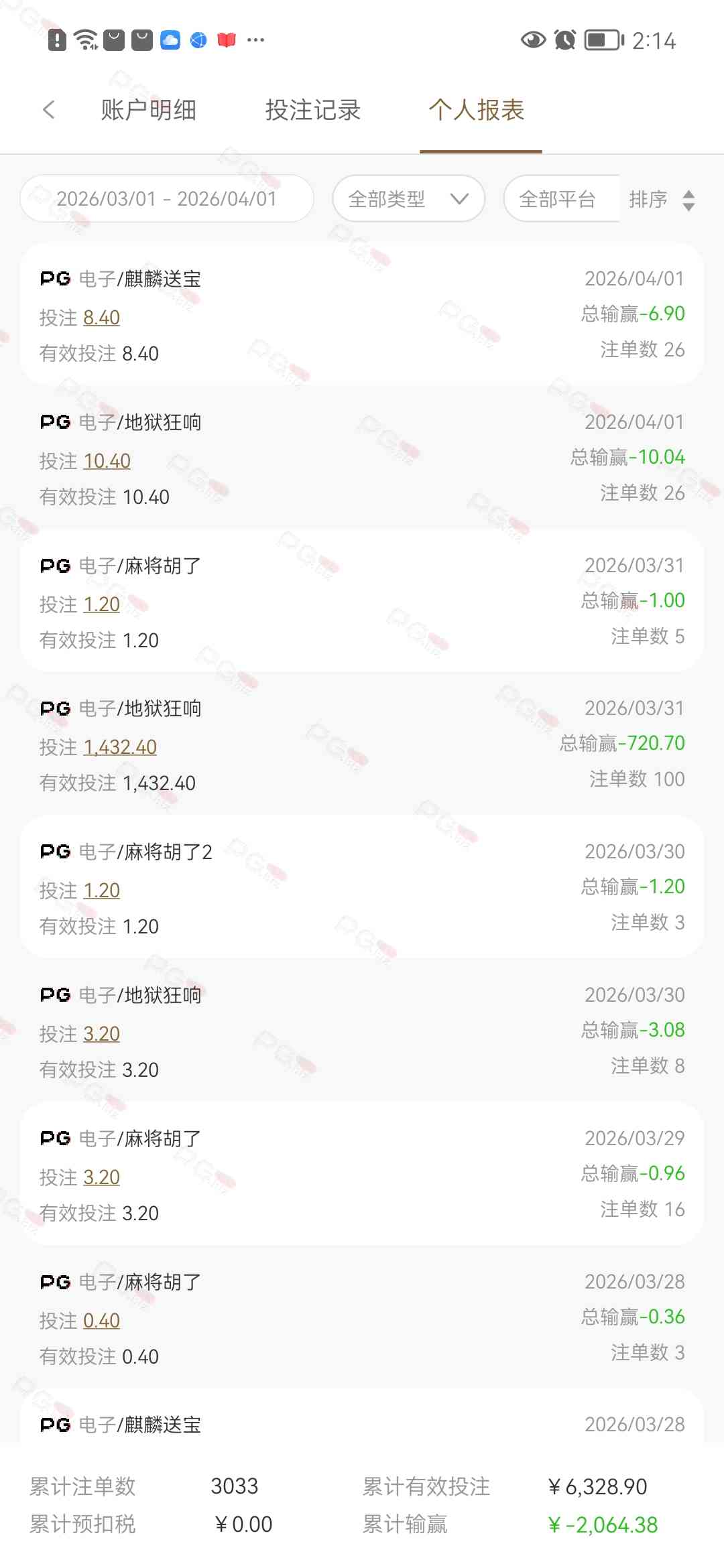Viewport: 724px width, 1568px height.
Task: Tap 排序 to change sort order
Action: pyautogui.click(x=662, y=199)
